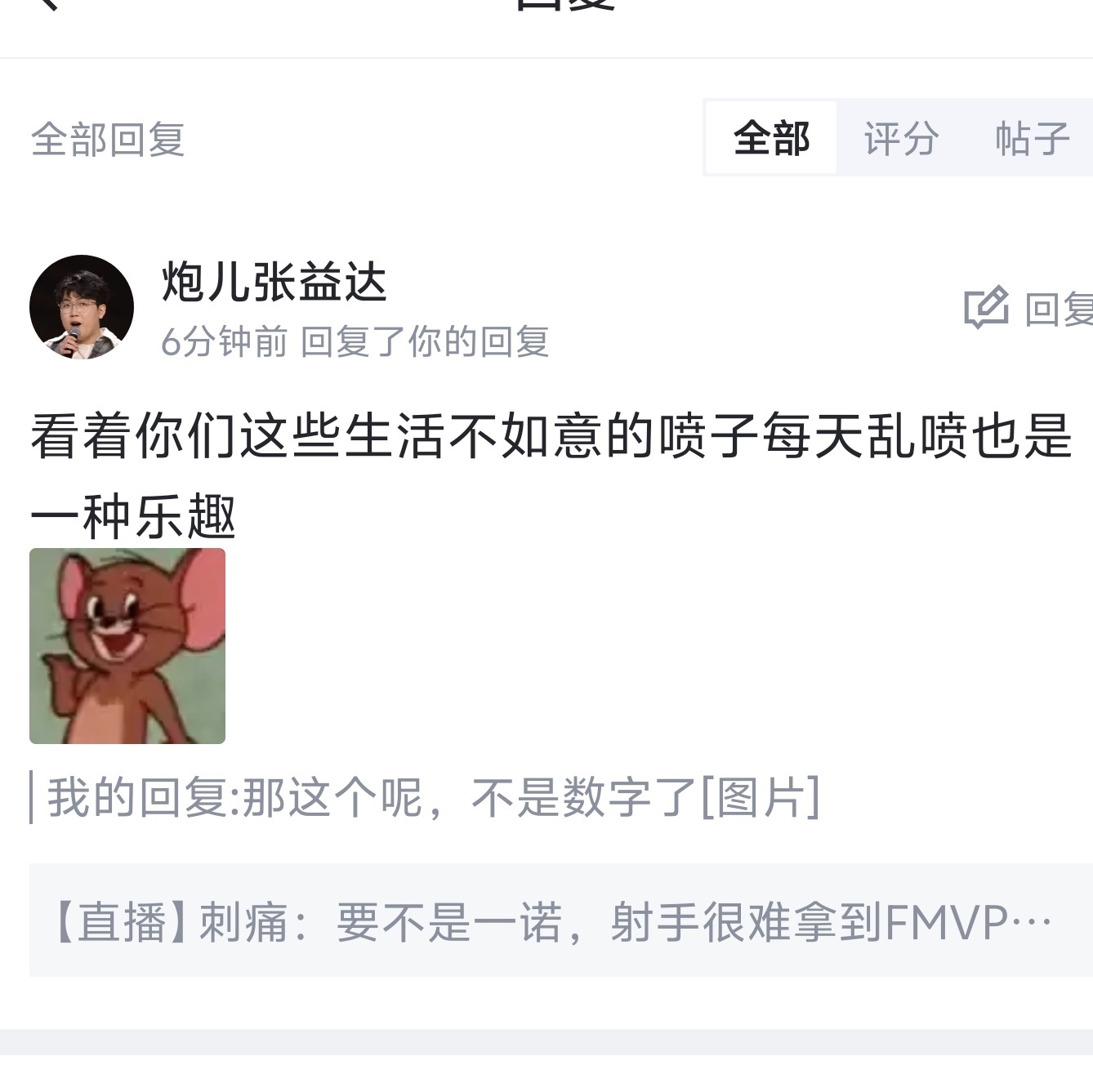
Task: Switch to the 帖子 tab
Action: tap(1032, 138)
